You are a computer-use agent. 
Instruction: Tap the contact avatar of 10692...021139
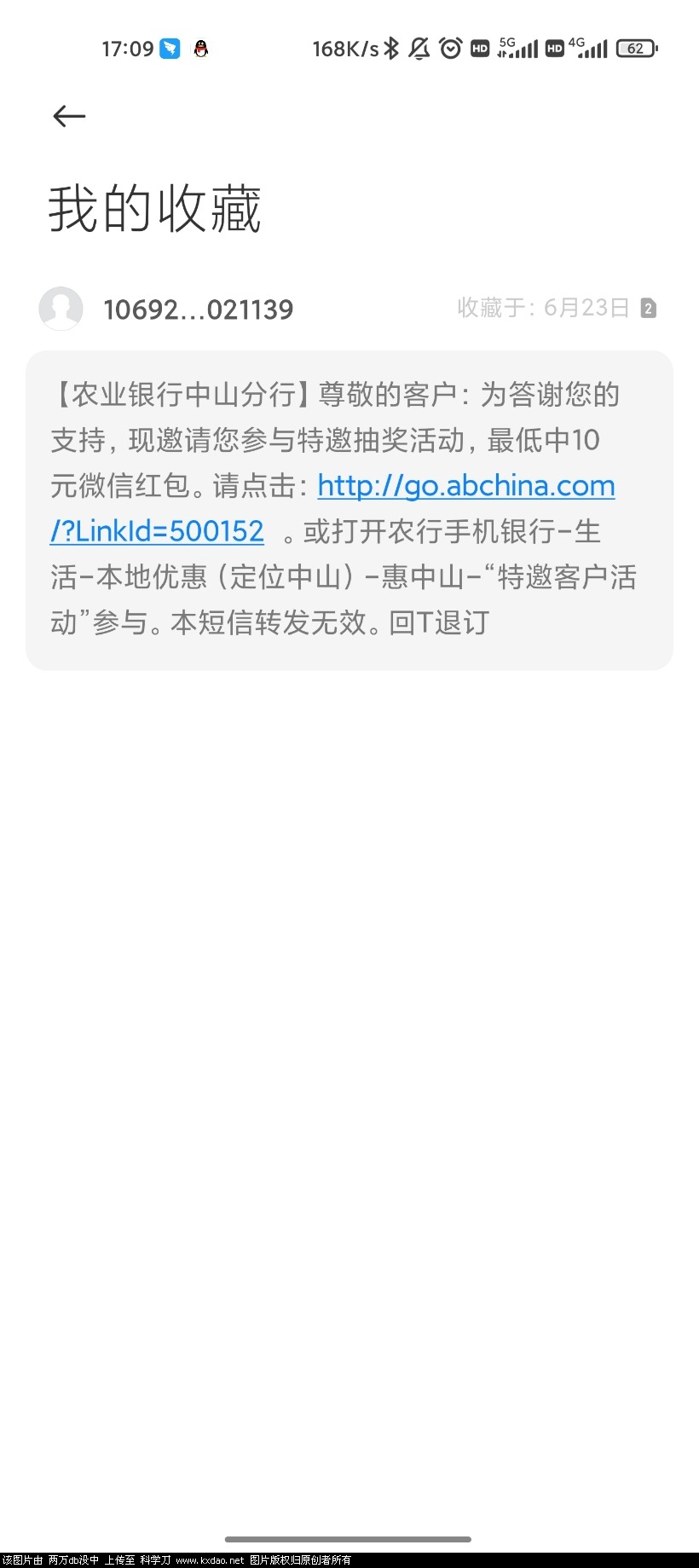(61, 309)
